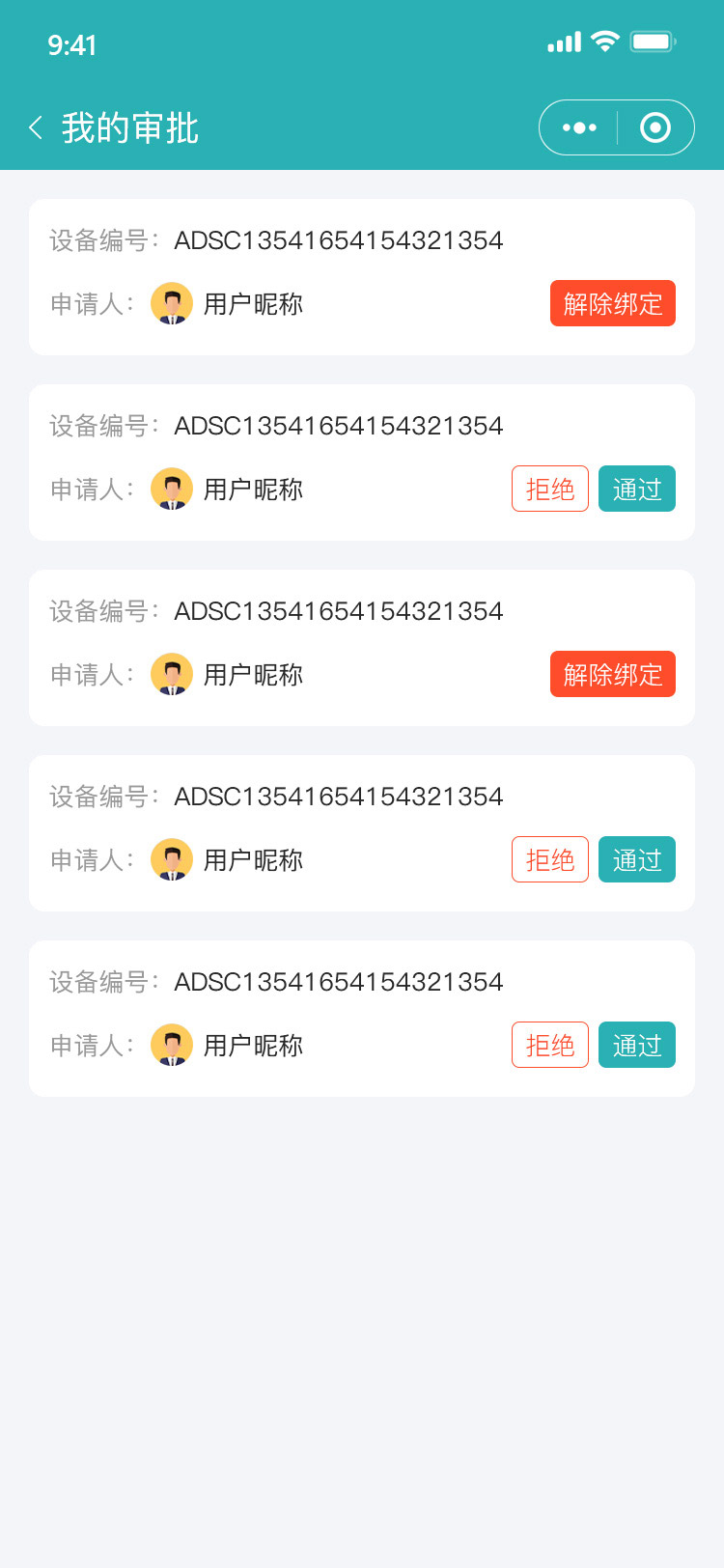
Task: Select 拒绝 on the last device card
Action: [x=550, y=1045]
